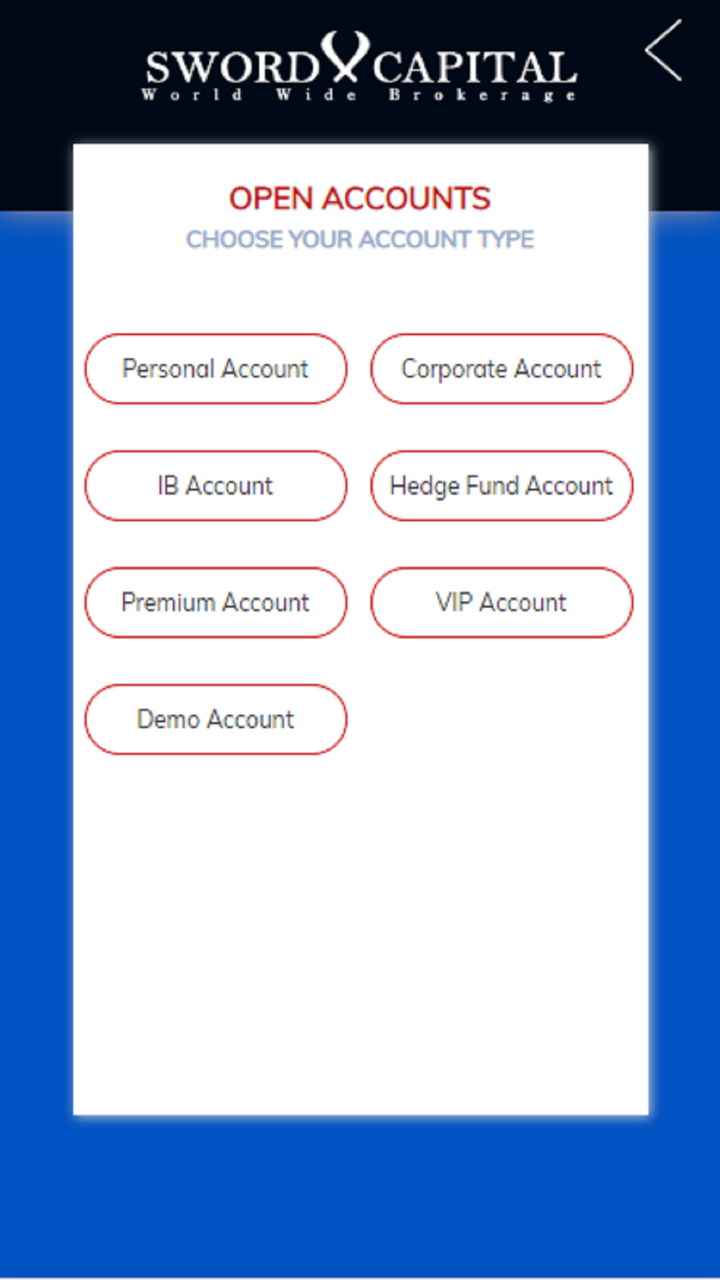Start a Demo Account
The height and width of the screenshot is (1280, 720).
point(216,720)
